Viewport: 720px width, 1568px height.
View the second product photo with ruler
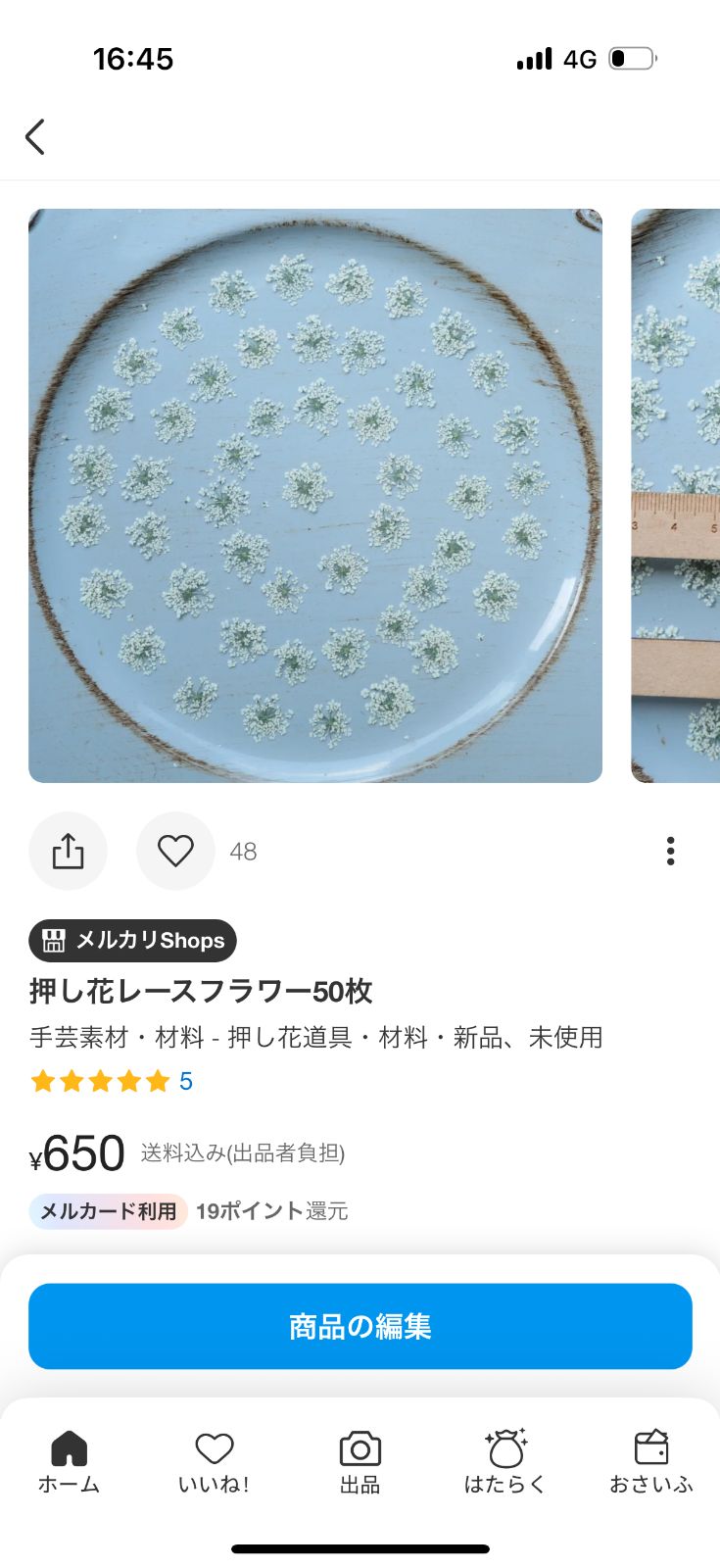[x=676, y=496]
